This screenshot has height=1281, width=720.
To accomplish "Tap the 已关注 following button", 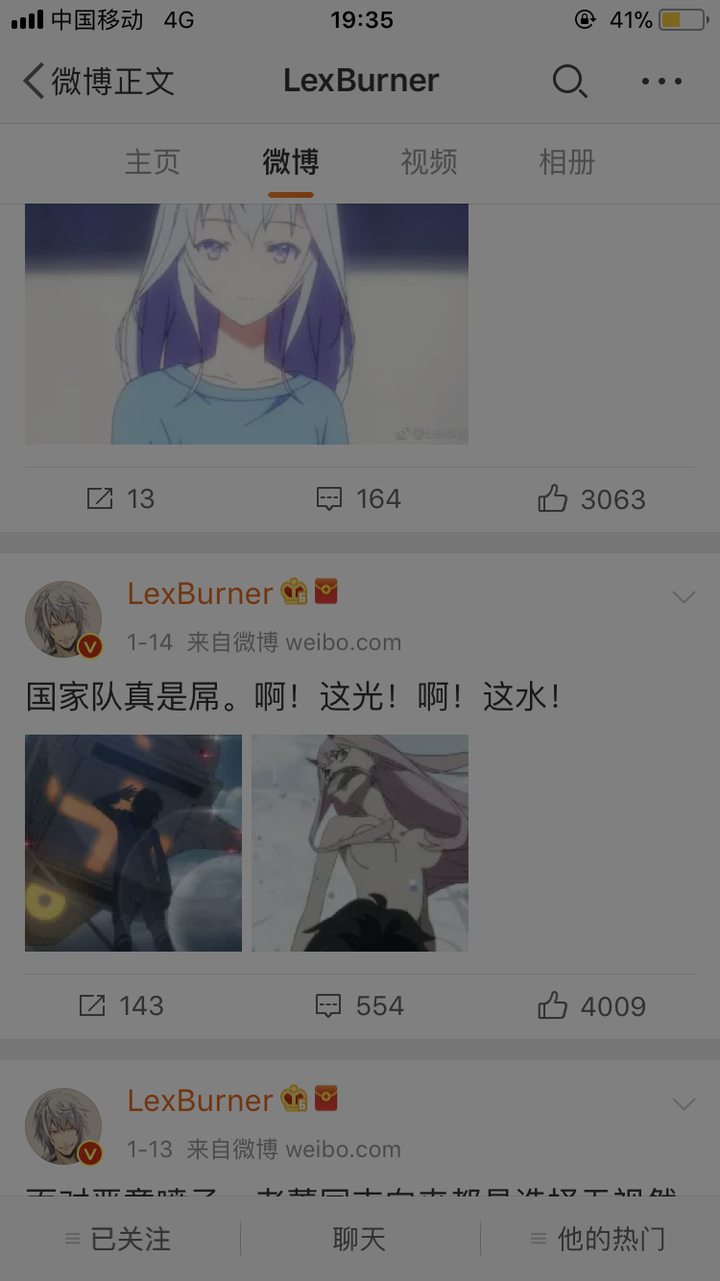I will coord(118,1239).
